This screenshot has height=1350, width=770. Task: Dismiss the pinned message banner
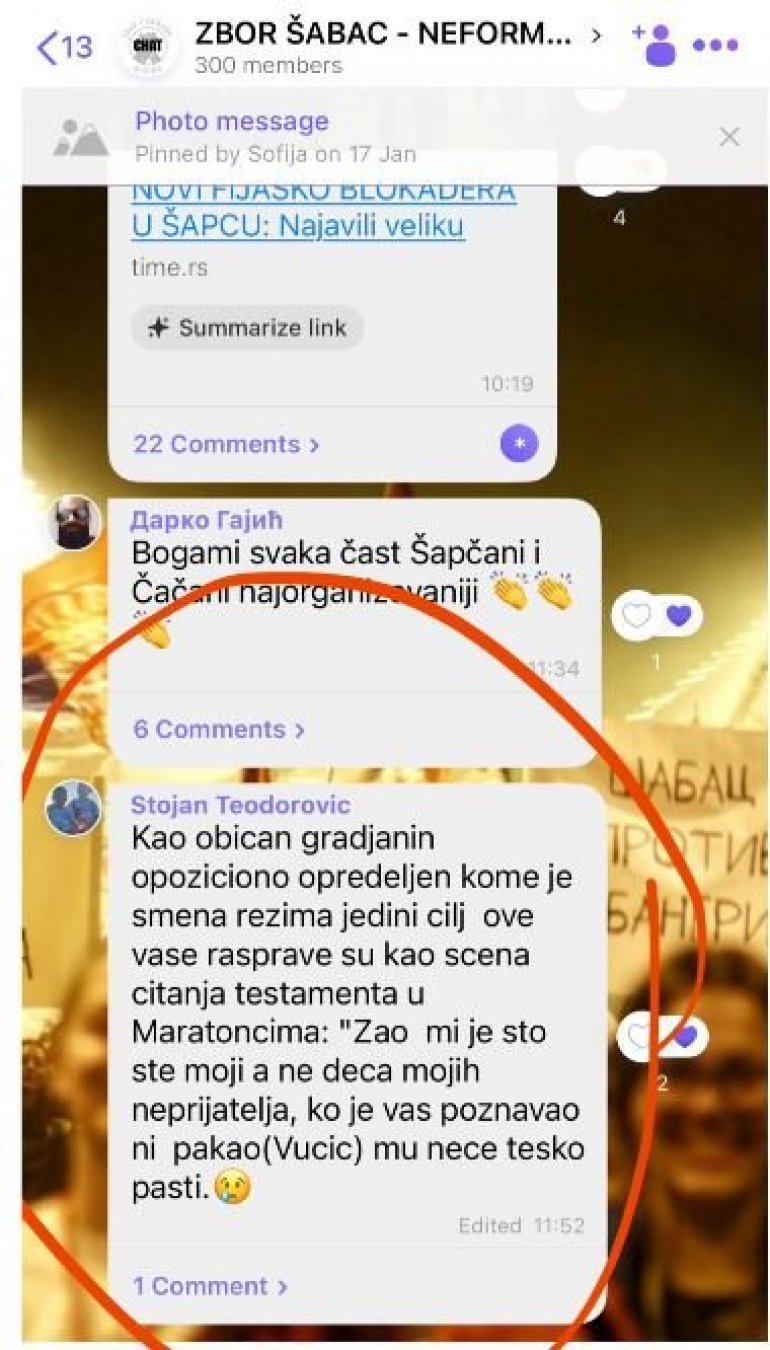729,137
